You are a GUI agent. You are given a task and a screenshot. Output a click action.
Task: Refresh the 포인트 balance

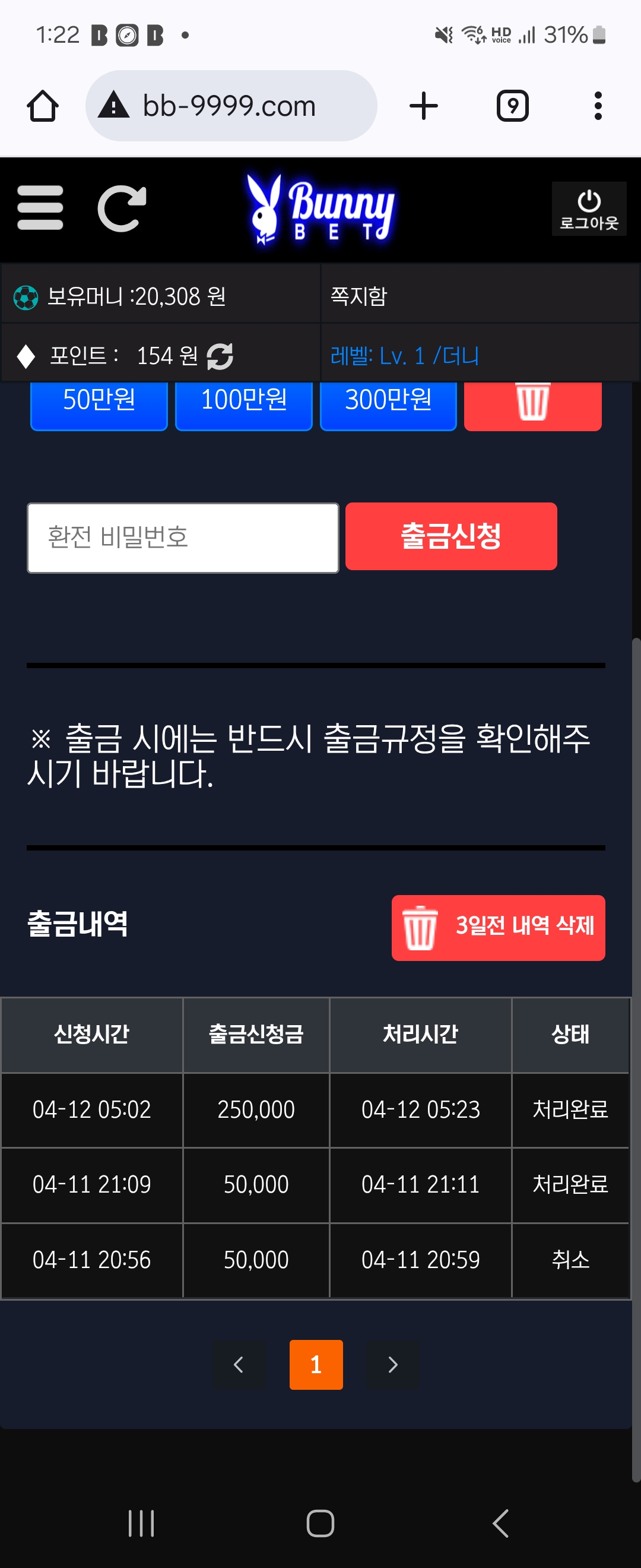[220, 357]
